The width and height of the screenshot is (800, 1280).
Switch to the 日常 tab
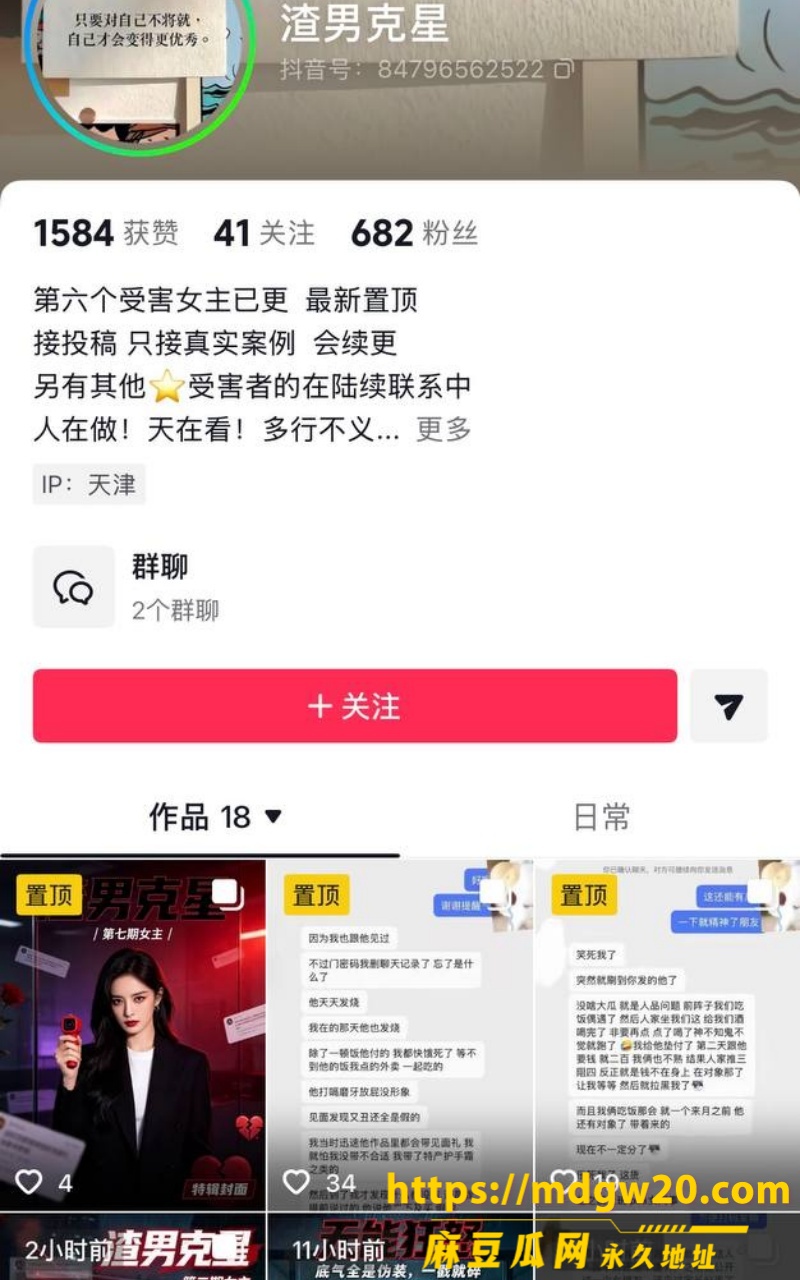(601, 817)
